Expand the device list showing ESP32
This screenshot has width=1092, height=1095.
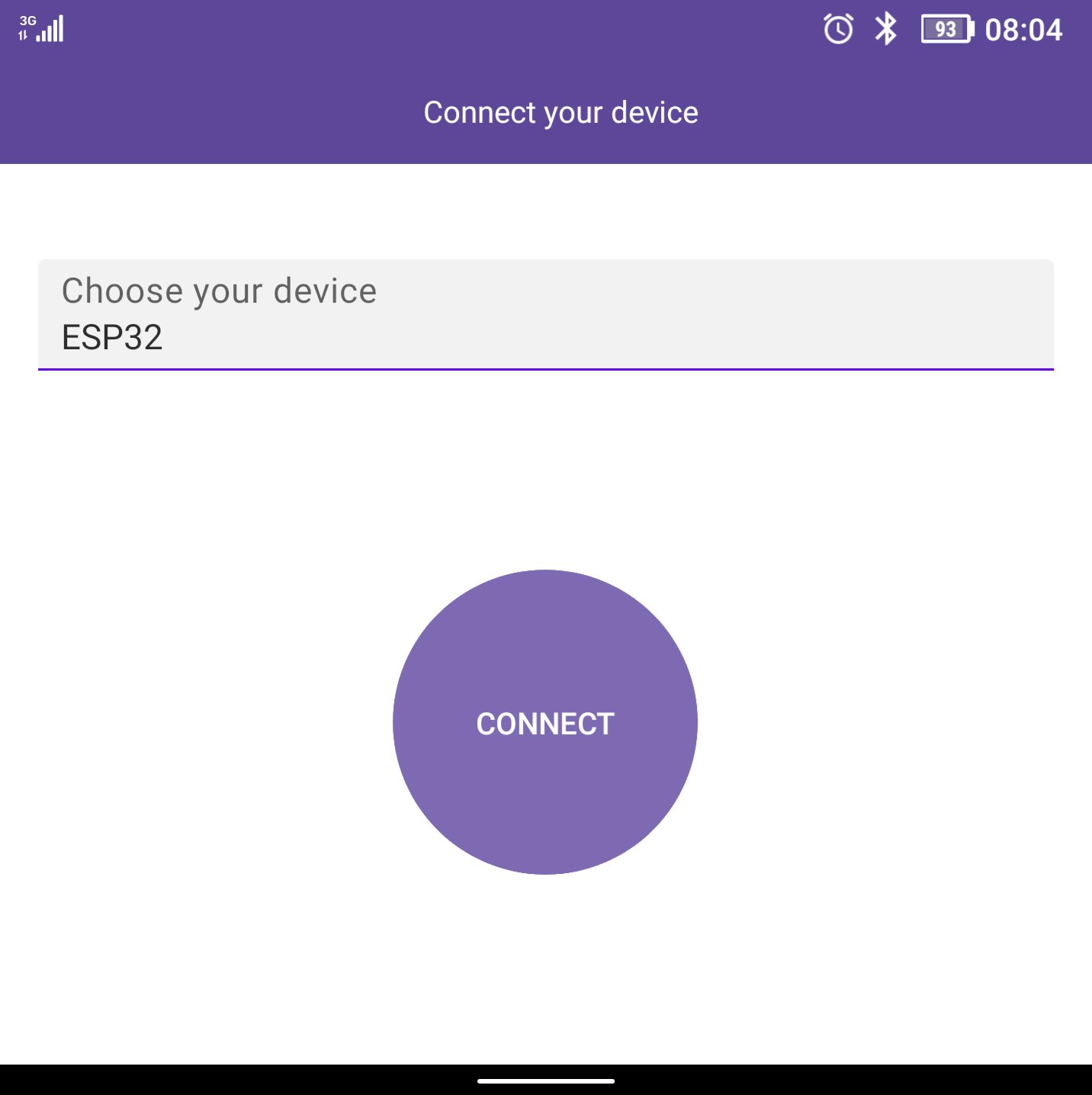point(546,314)
